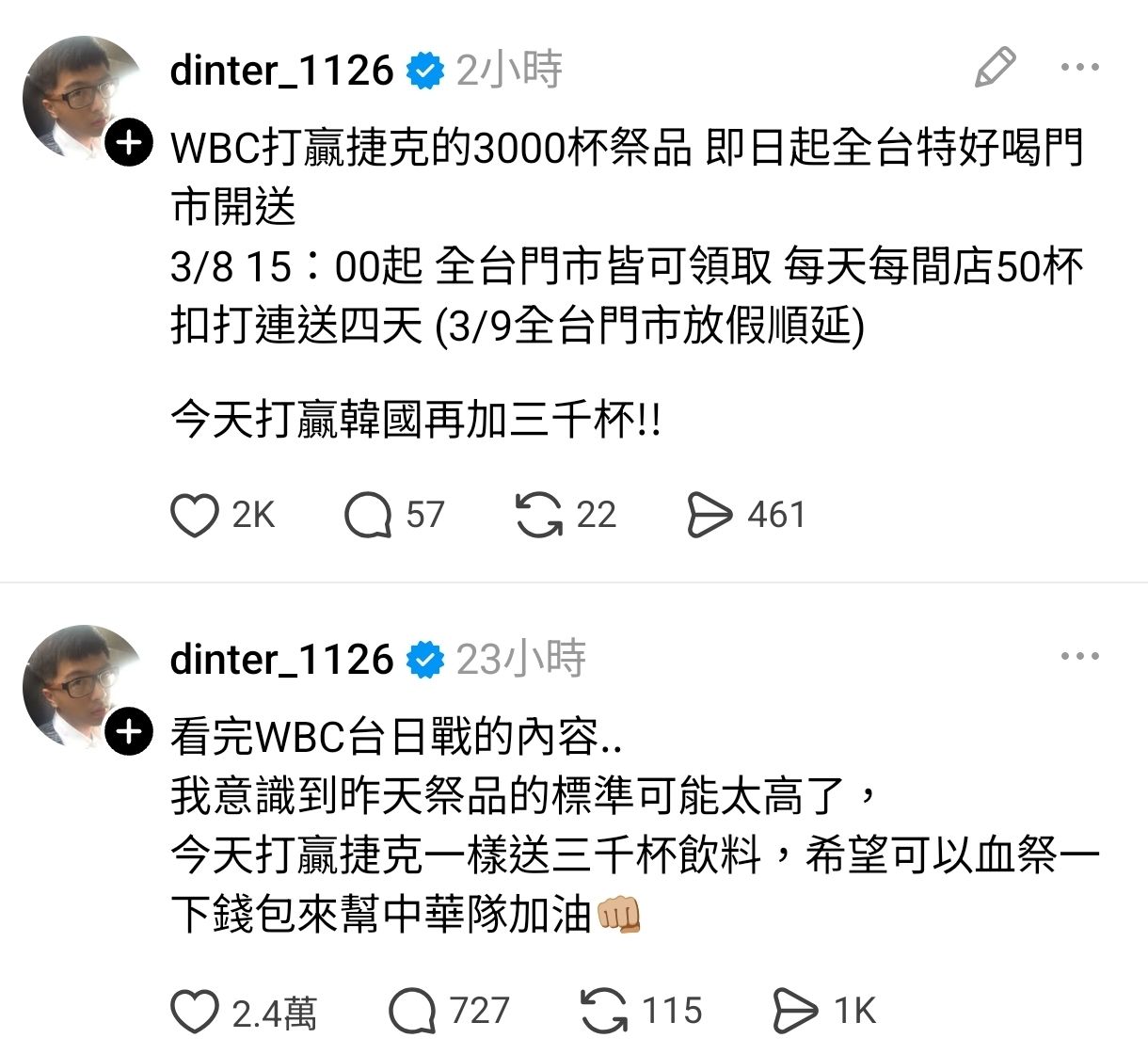Follow dinter_1126 via the plus badge on the 2小時 post
This screenshot has width=1148, height=1054.
129,143
